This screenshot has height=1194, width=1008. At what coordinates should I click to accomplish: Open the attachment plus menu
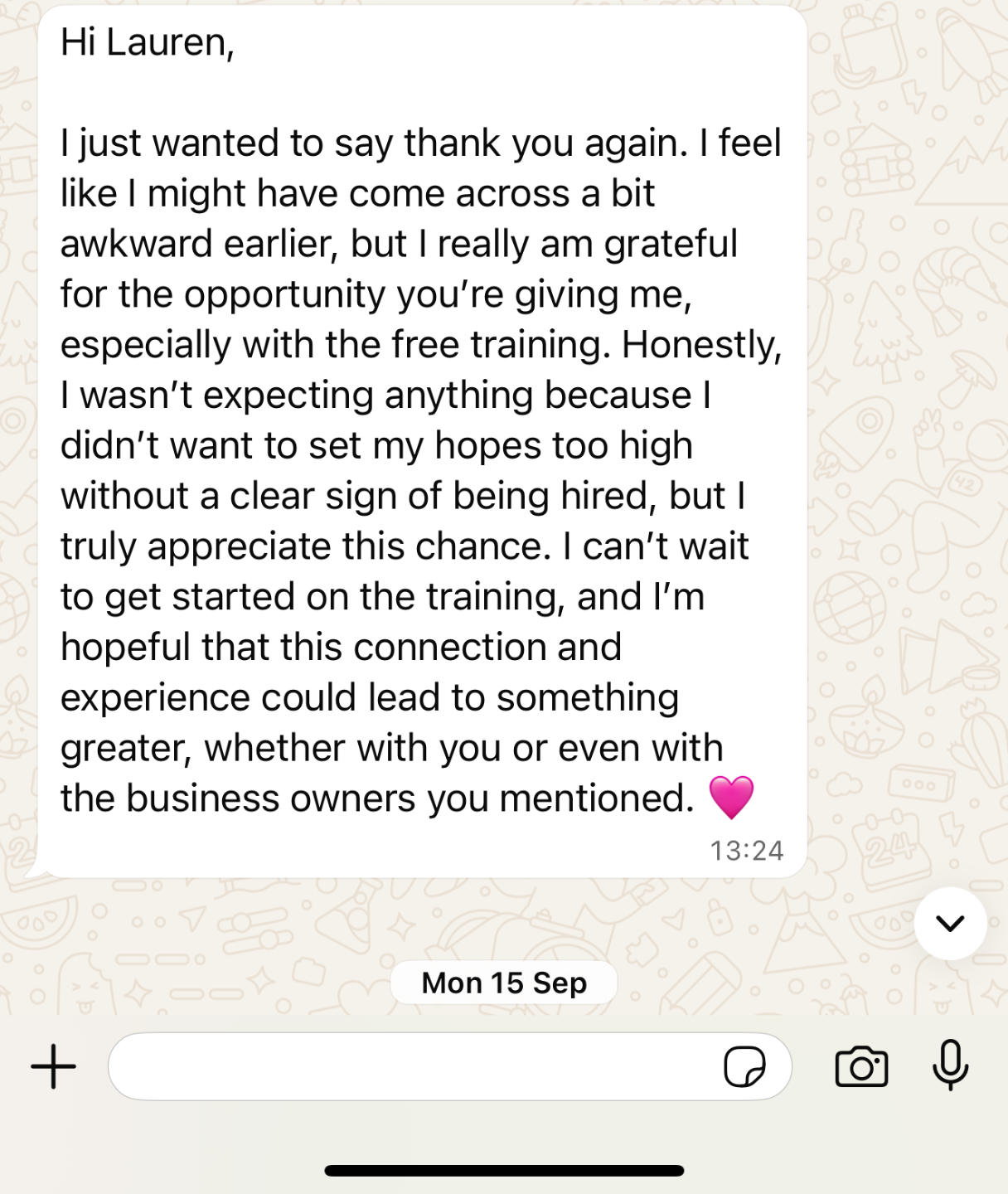pos(53,1066)
